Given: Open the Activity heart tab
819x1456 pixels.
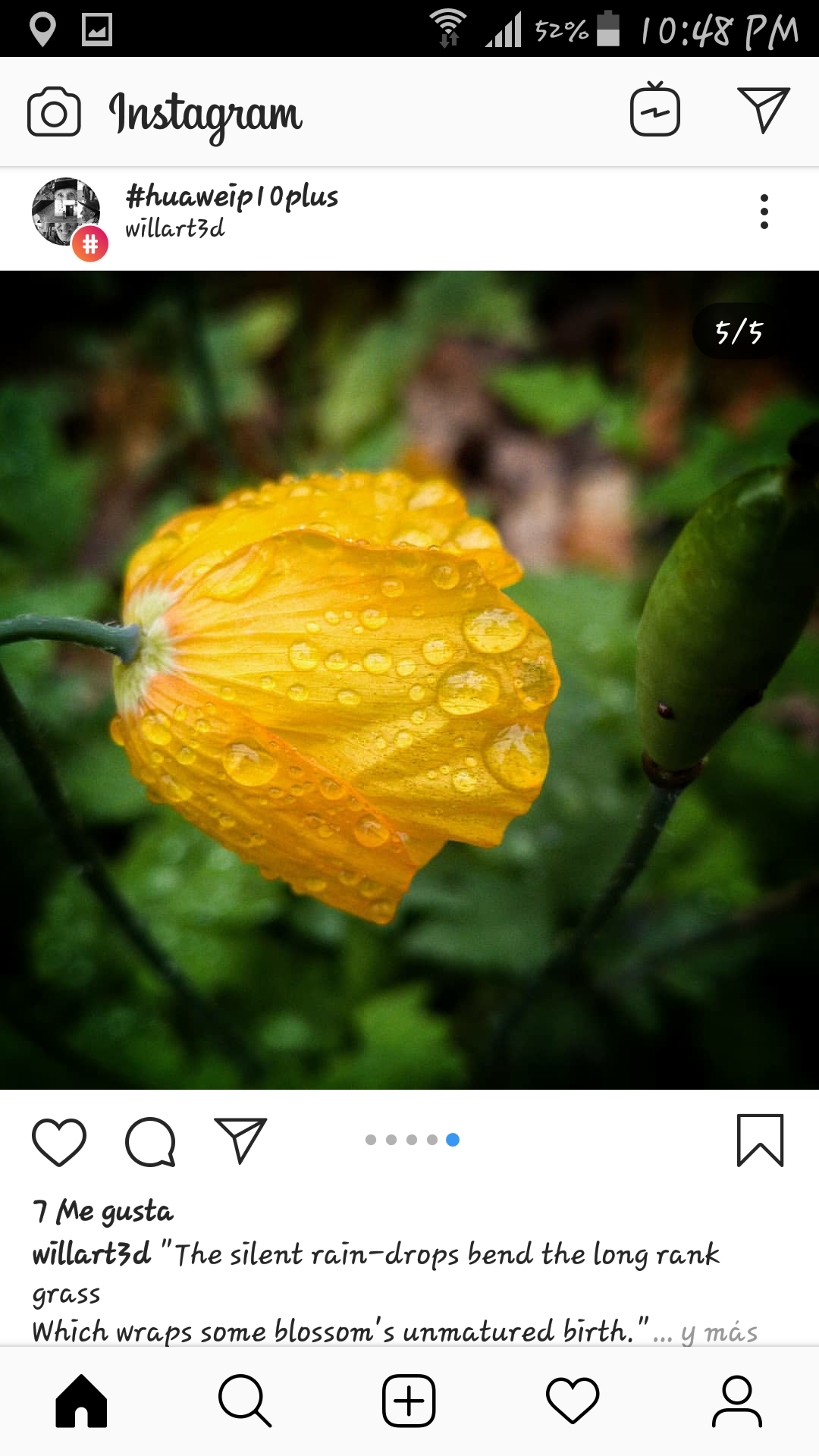Looking at the screenshot, I should (x=573, y=1401).
